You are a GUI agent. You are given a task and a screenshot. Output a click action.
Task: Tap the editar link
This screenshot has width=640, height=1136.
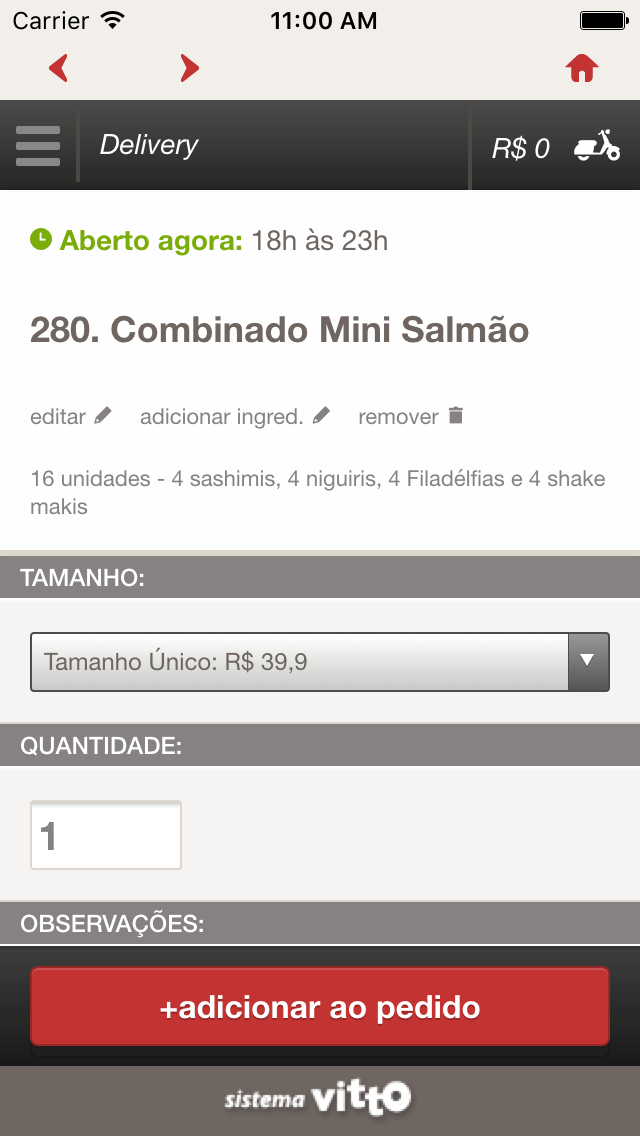(x=71, y=417)
